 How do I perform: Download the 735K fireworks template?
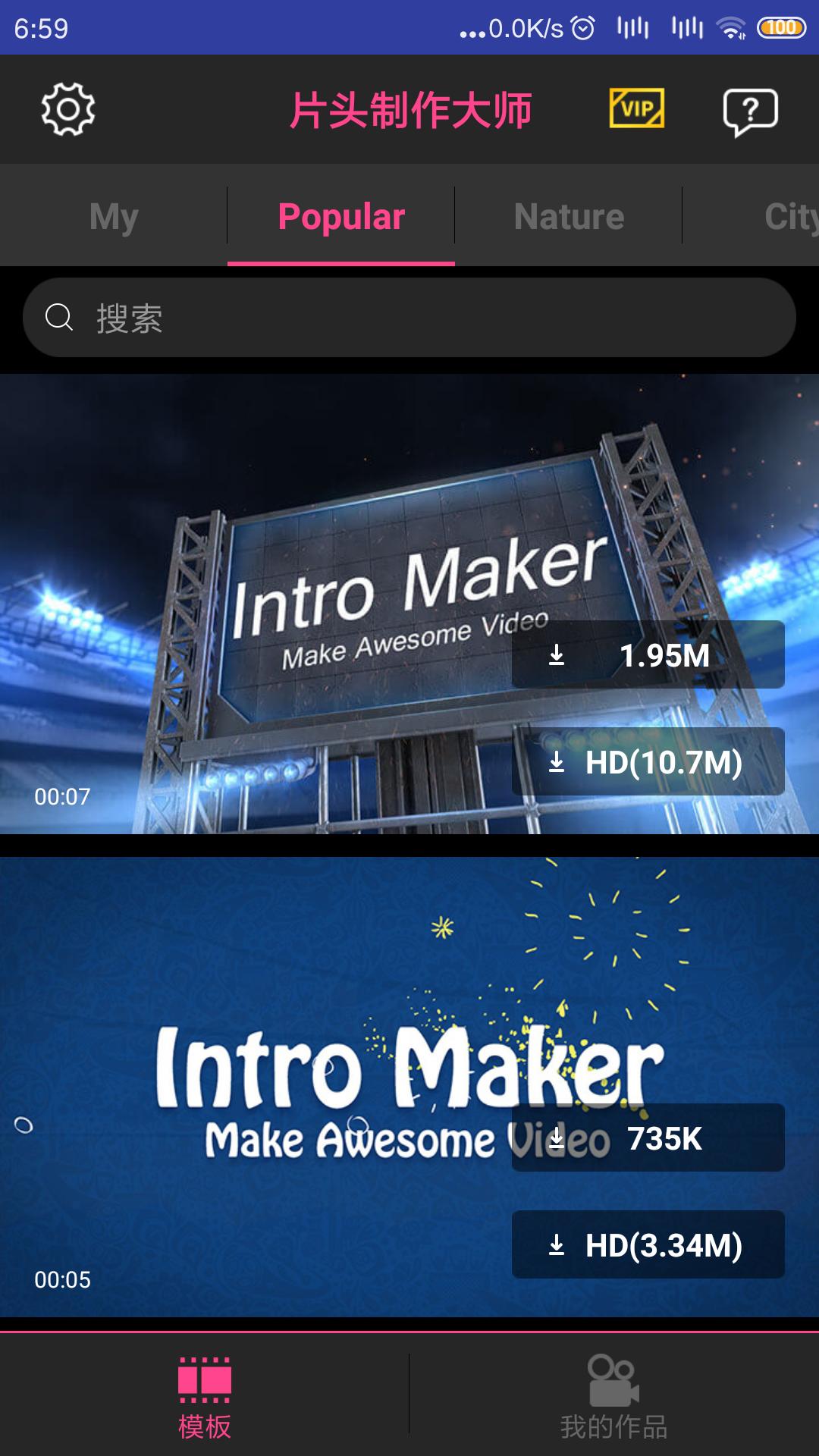pyautogui.click(x=648, y=1137)
